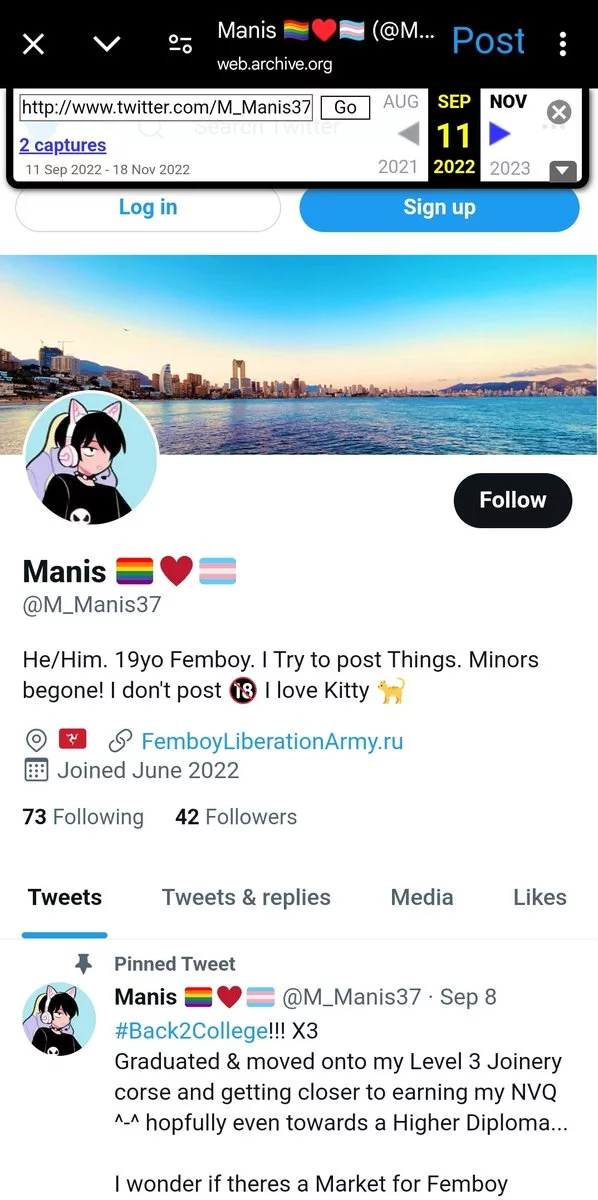Open the 2 captures link
598x1200 pixels.
click(62, 145)
